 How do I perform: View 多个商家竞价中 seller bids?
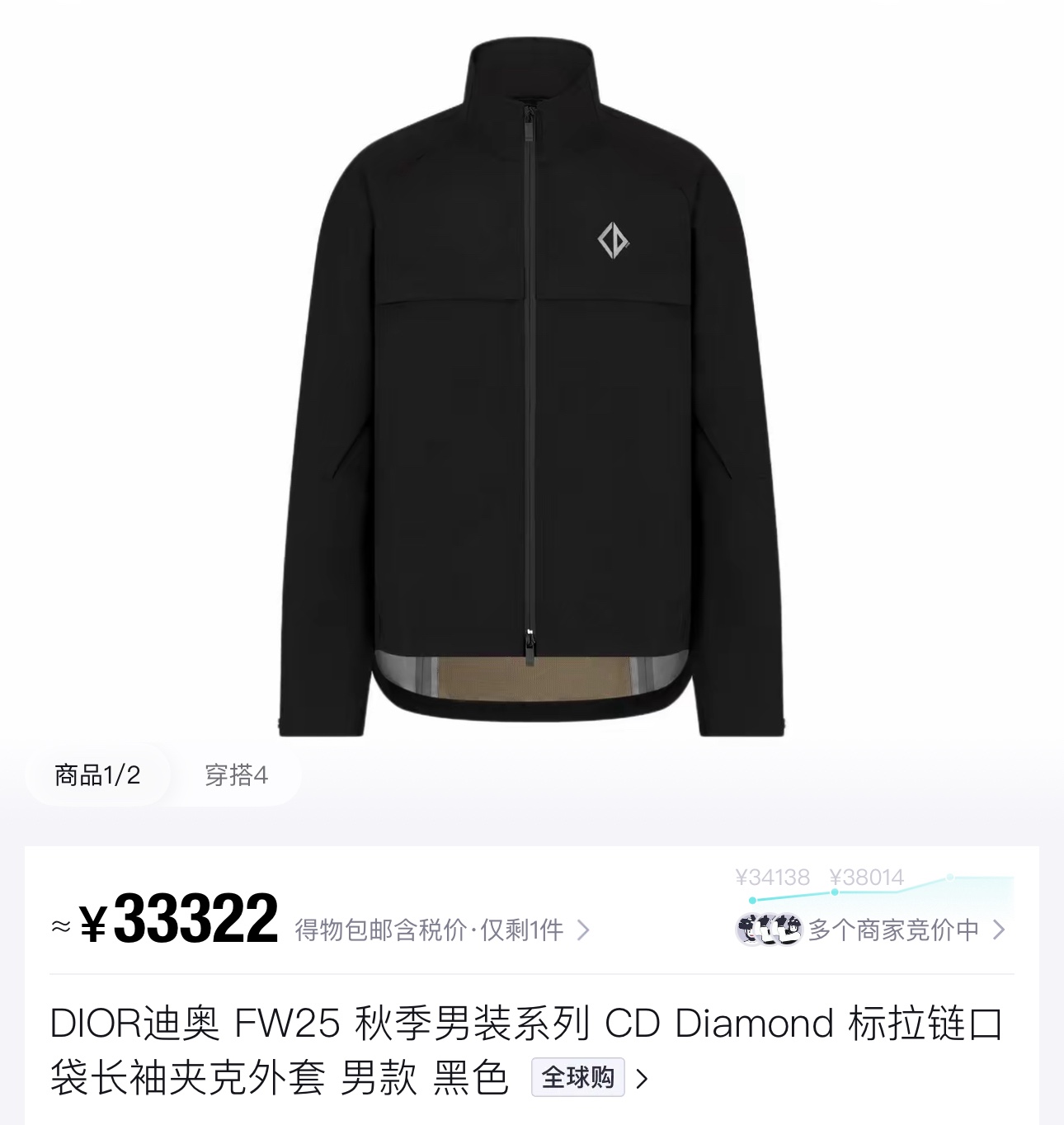(893, 930)
